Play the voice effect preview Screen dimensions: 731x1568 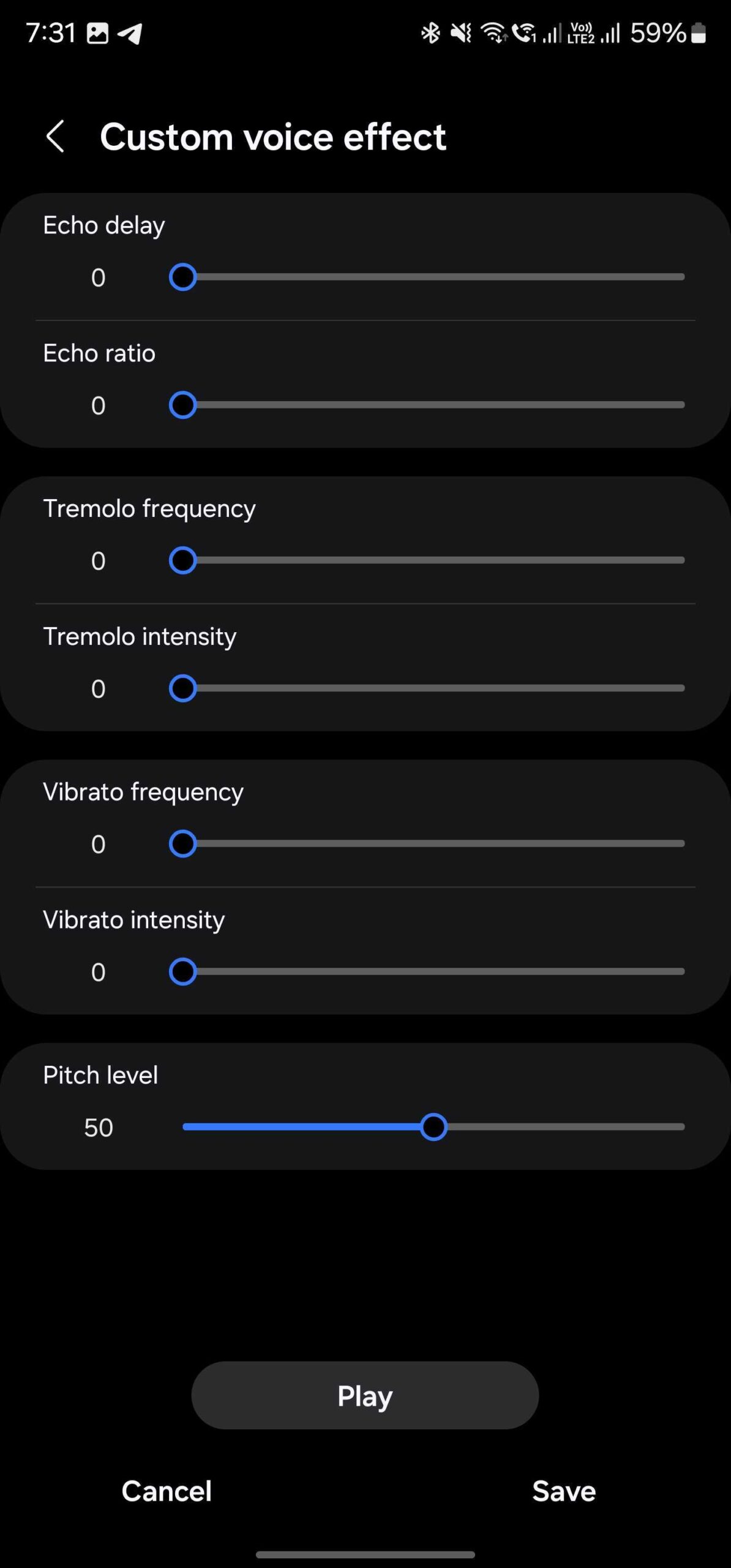coord(365,1396)
